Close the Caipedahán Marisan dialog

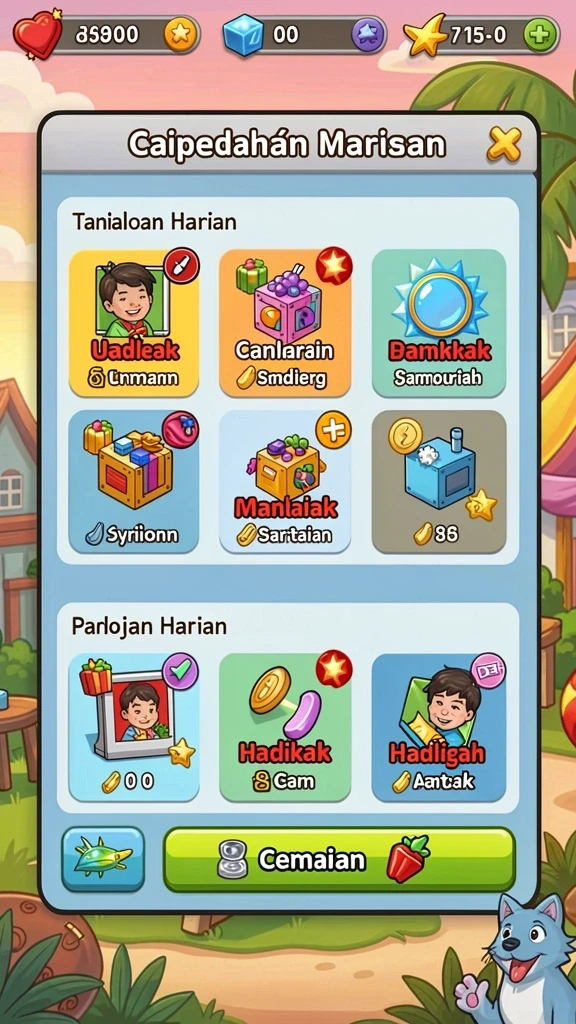504,144
